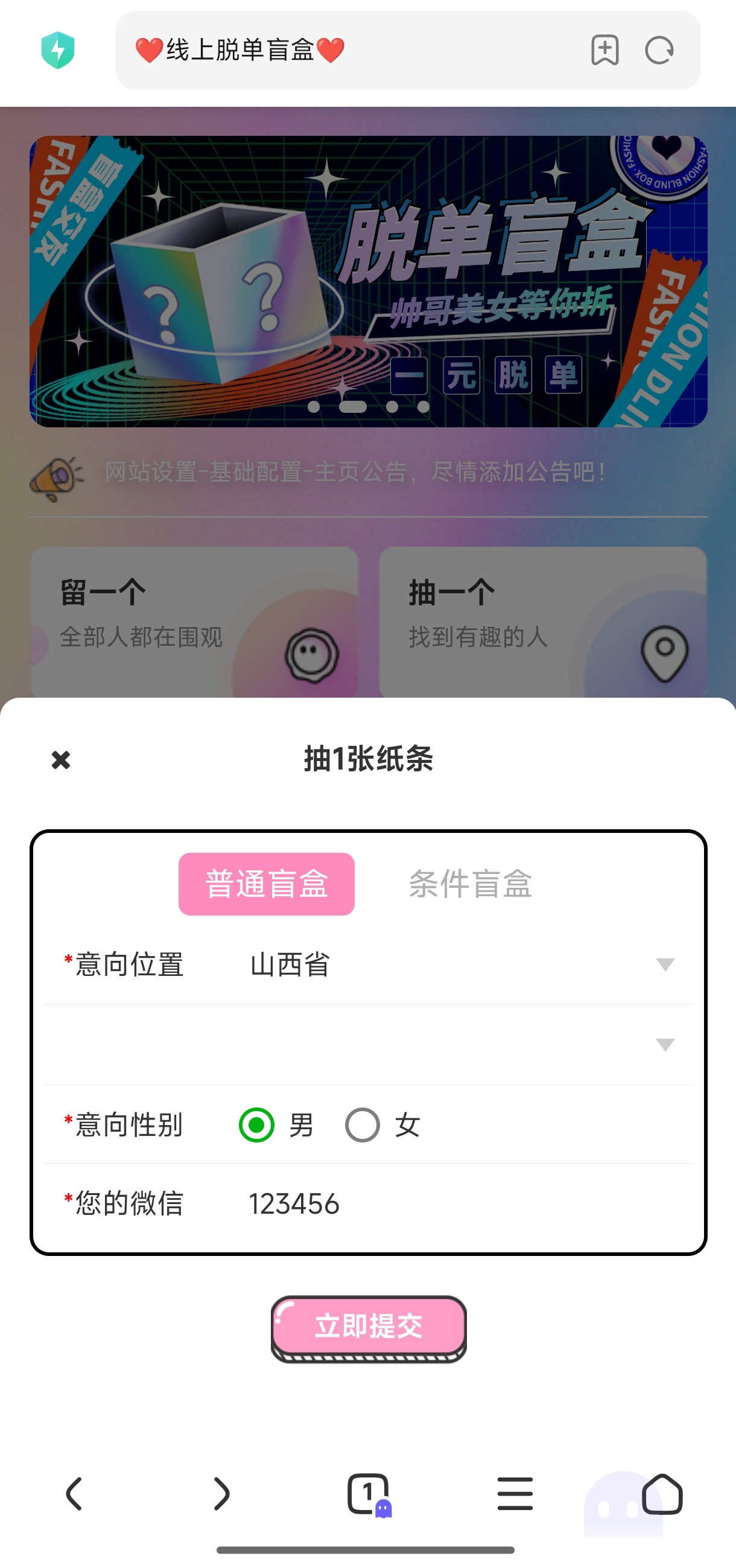
Task: Go forward to the next page
Action: click(221, 1493)
